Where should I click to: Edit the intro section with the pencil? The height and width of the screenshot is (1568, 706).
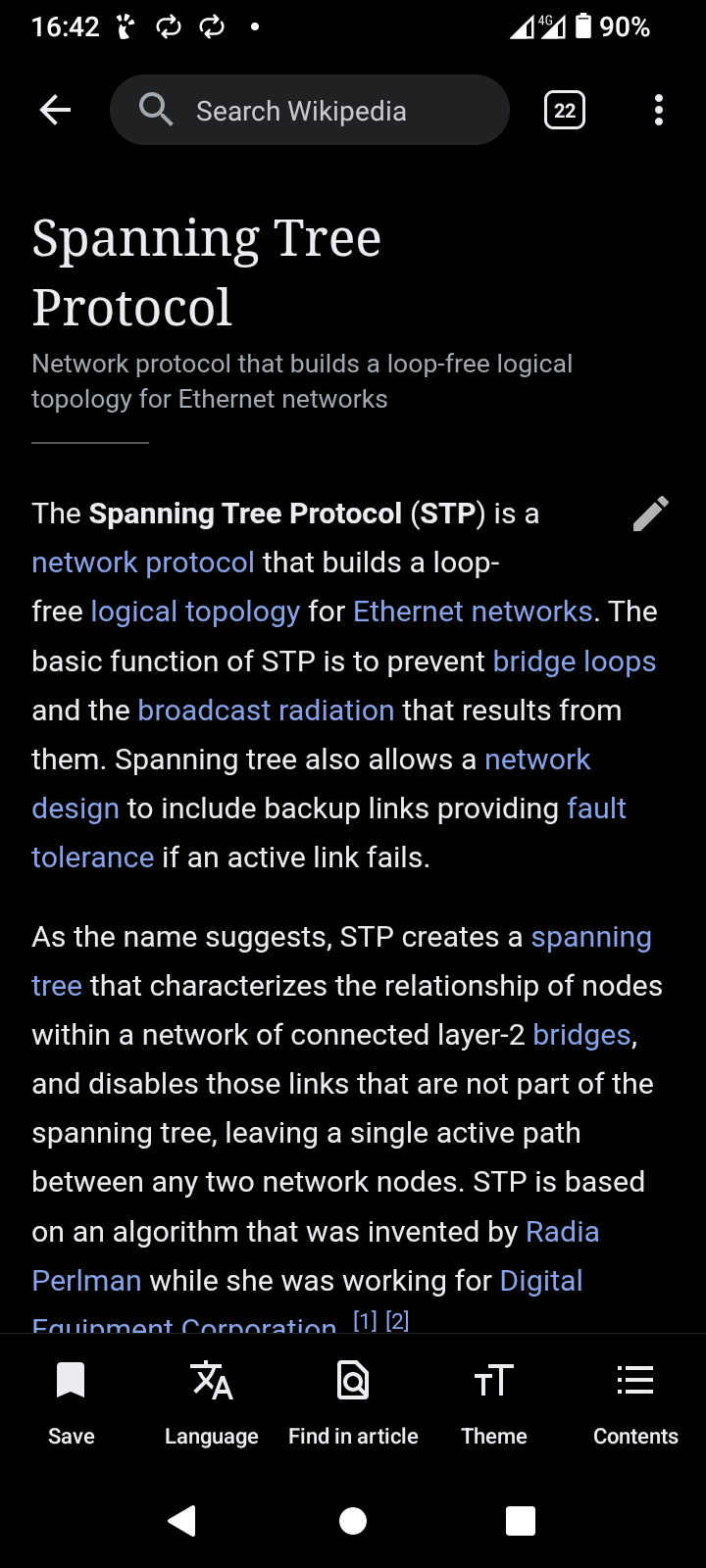coord(650,513)
